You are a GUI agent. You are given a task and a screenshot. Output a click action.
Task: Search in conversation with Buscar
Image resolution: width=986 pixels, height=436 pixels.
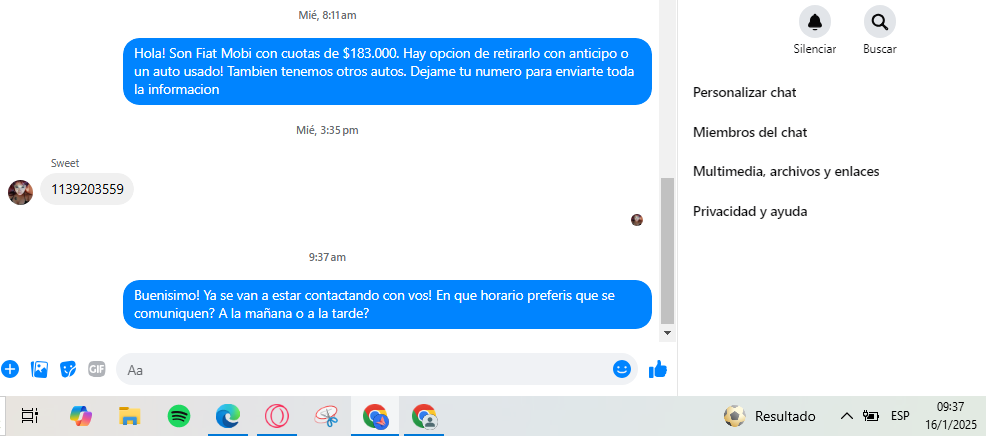click(879, 22)
